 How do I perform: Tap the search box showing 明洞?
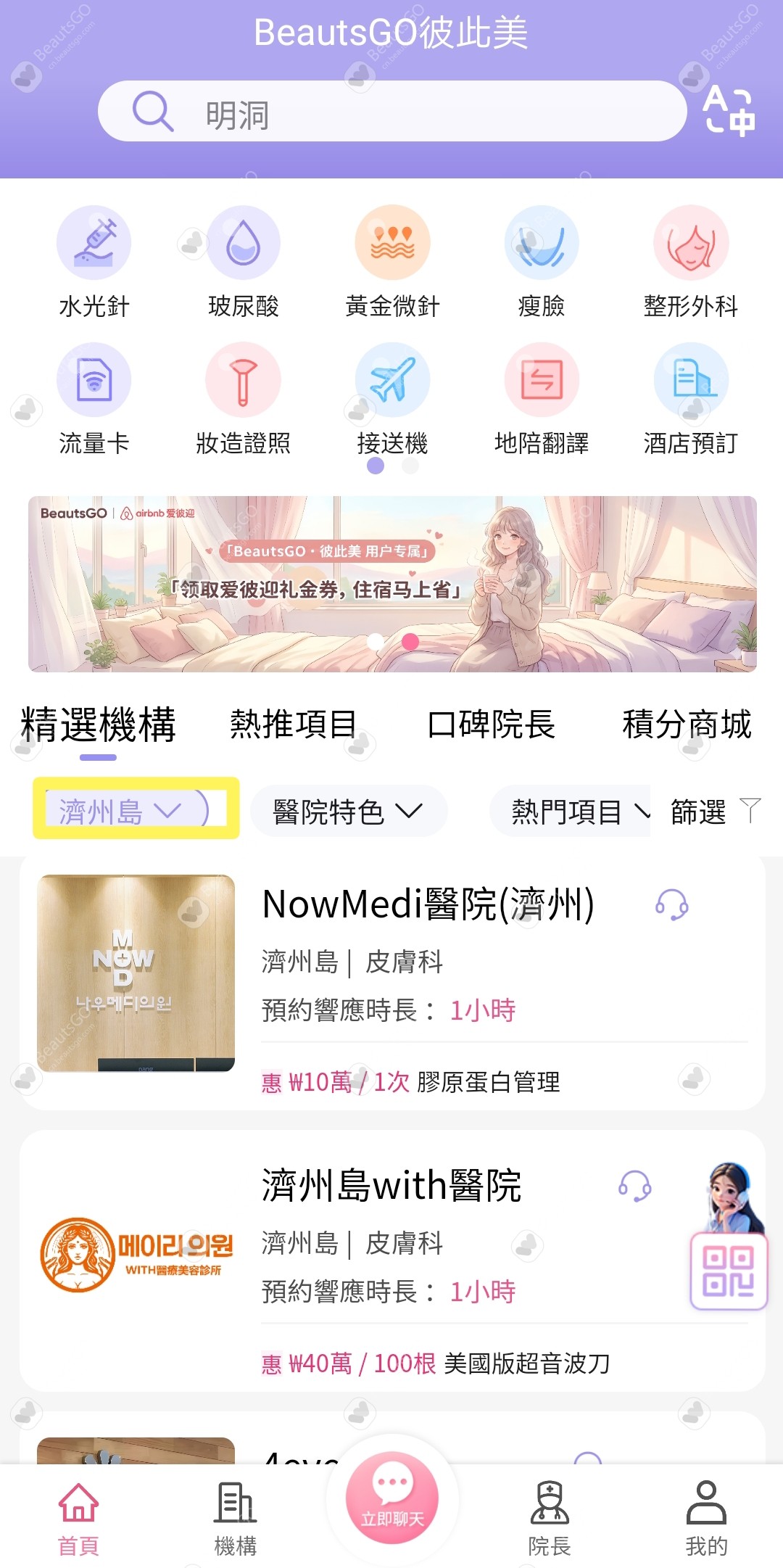coord(391,112)
